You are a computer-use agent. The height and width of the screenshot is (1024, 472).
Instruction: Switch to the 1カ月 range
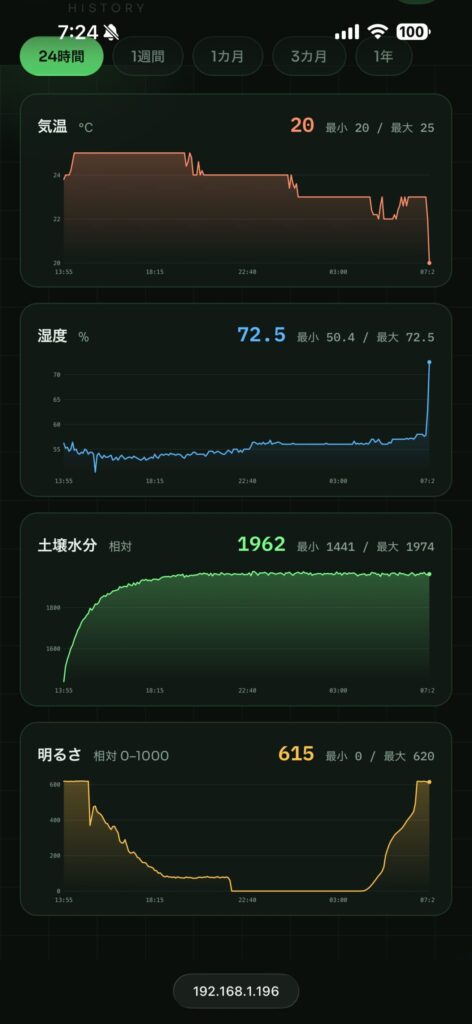point(227,56)
